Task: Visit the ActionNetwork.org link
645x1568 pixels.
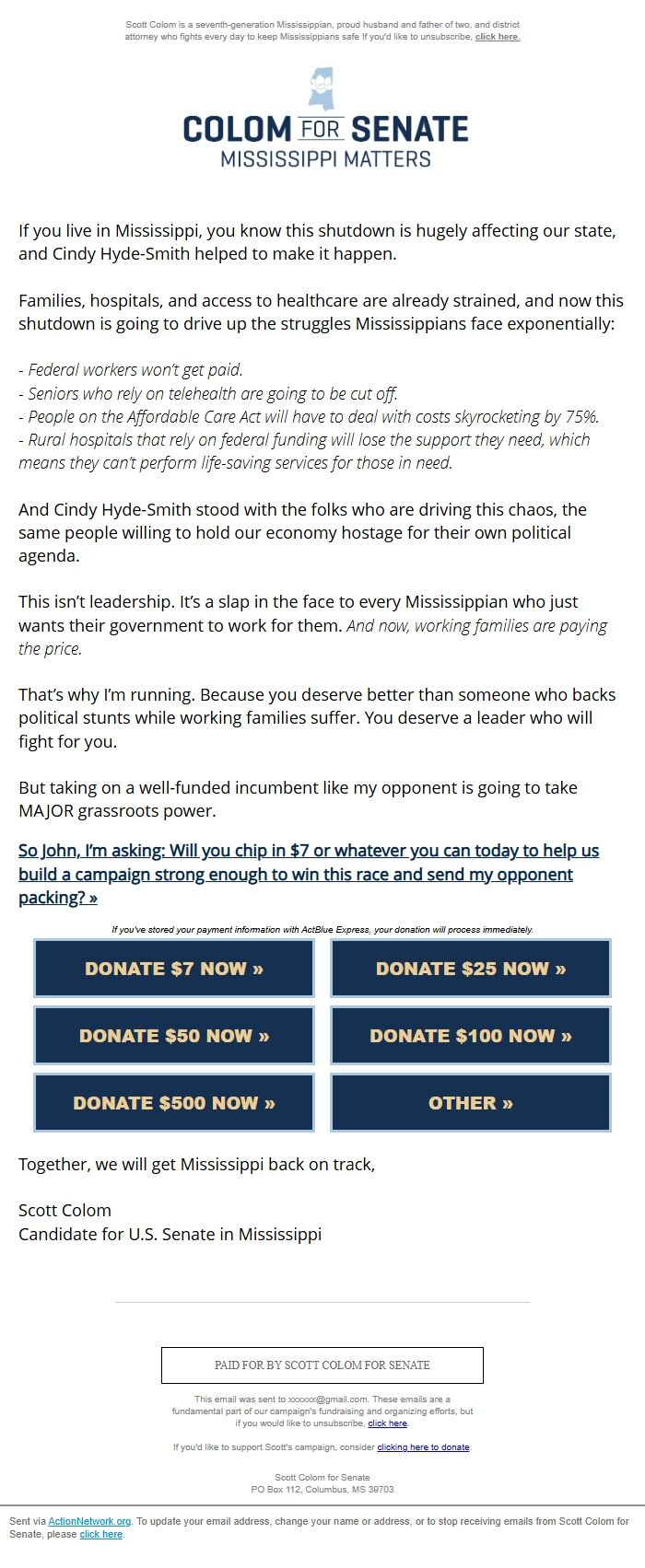Action: pyautogui.click(x=89, y=1522)
